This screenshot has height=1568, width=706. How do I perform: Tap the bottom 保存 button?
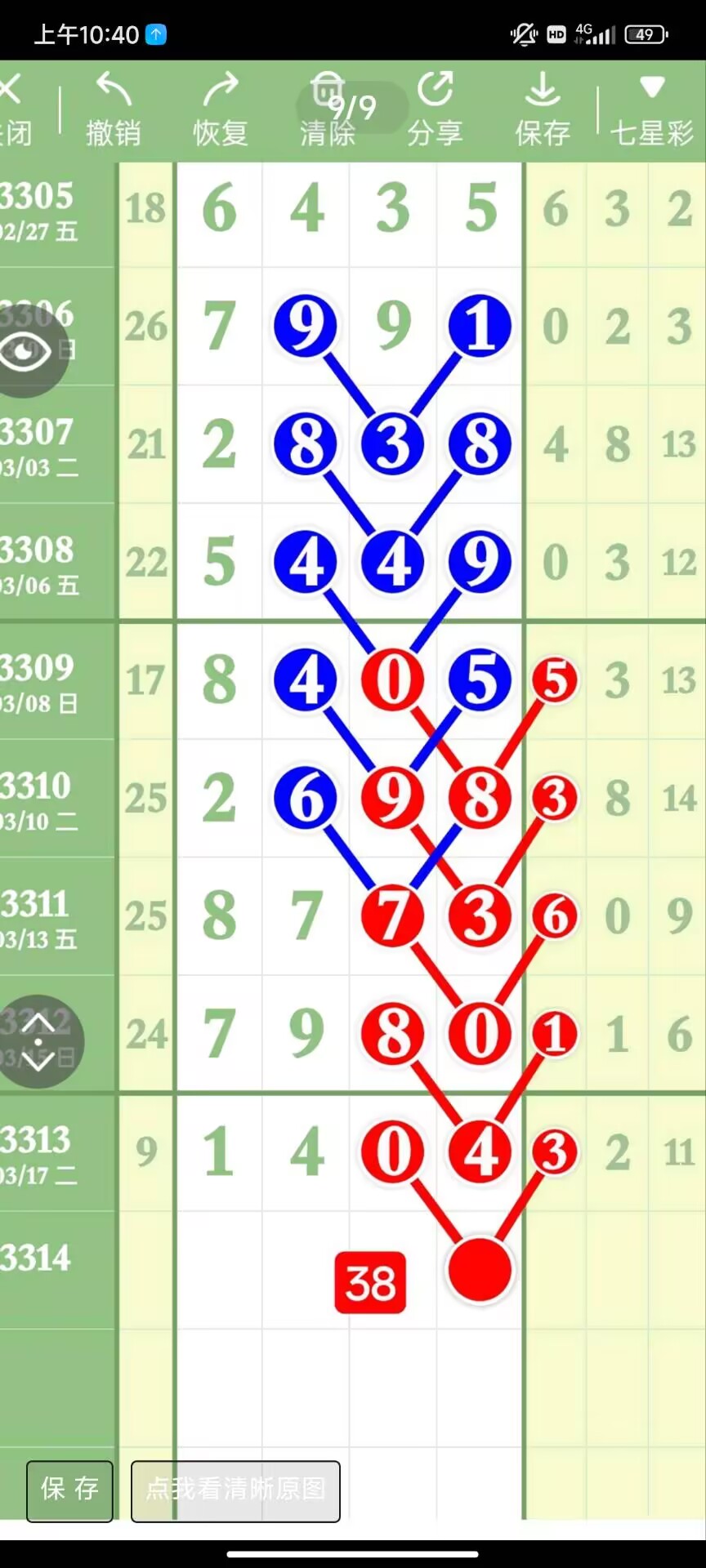pos(69,1491)
